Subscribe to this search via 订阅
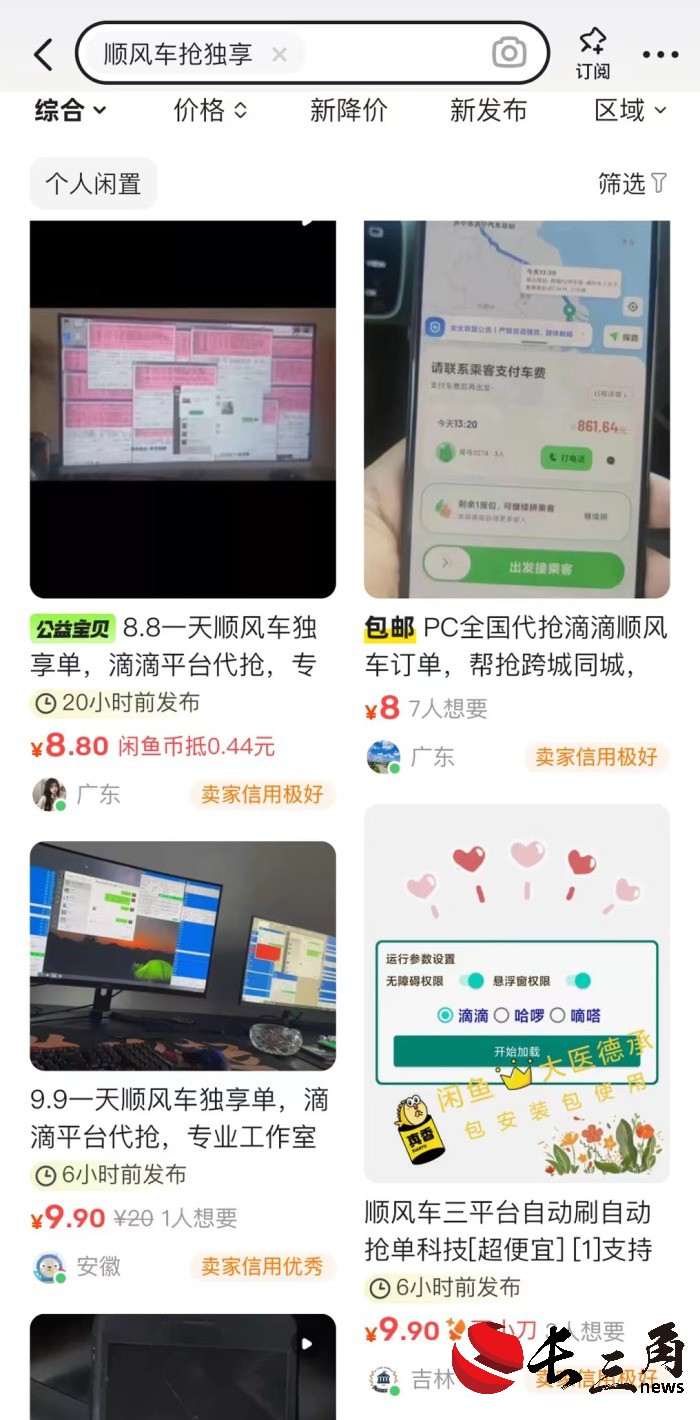The width and height of the screenshot is (700, 1420). click(x=592, y=53)
